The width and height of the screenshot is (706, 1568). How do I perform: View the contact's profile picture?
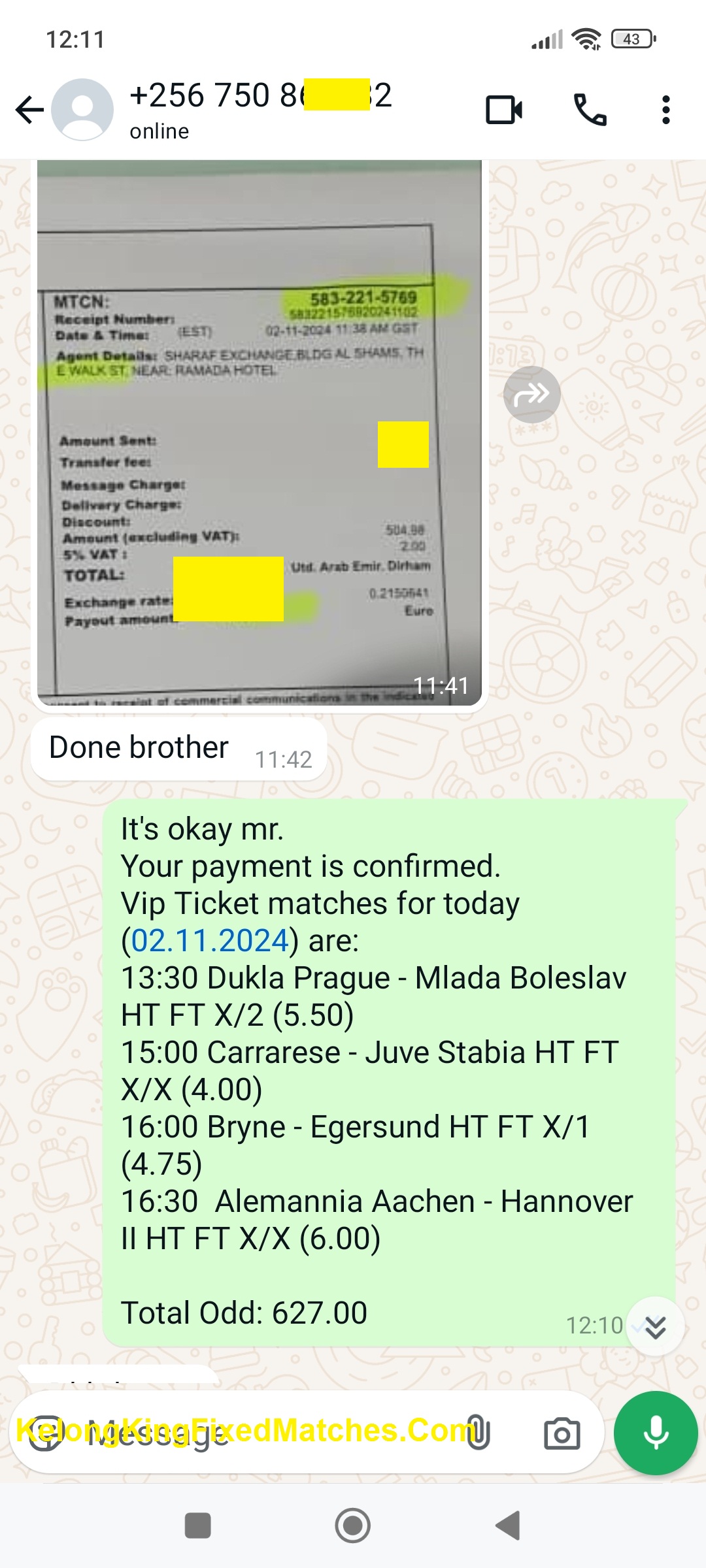(x=82, y=110)
